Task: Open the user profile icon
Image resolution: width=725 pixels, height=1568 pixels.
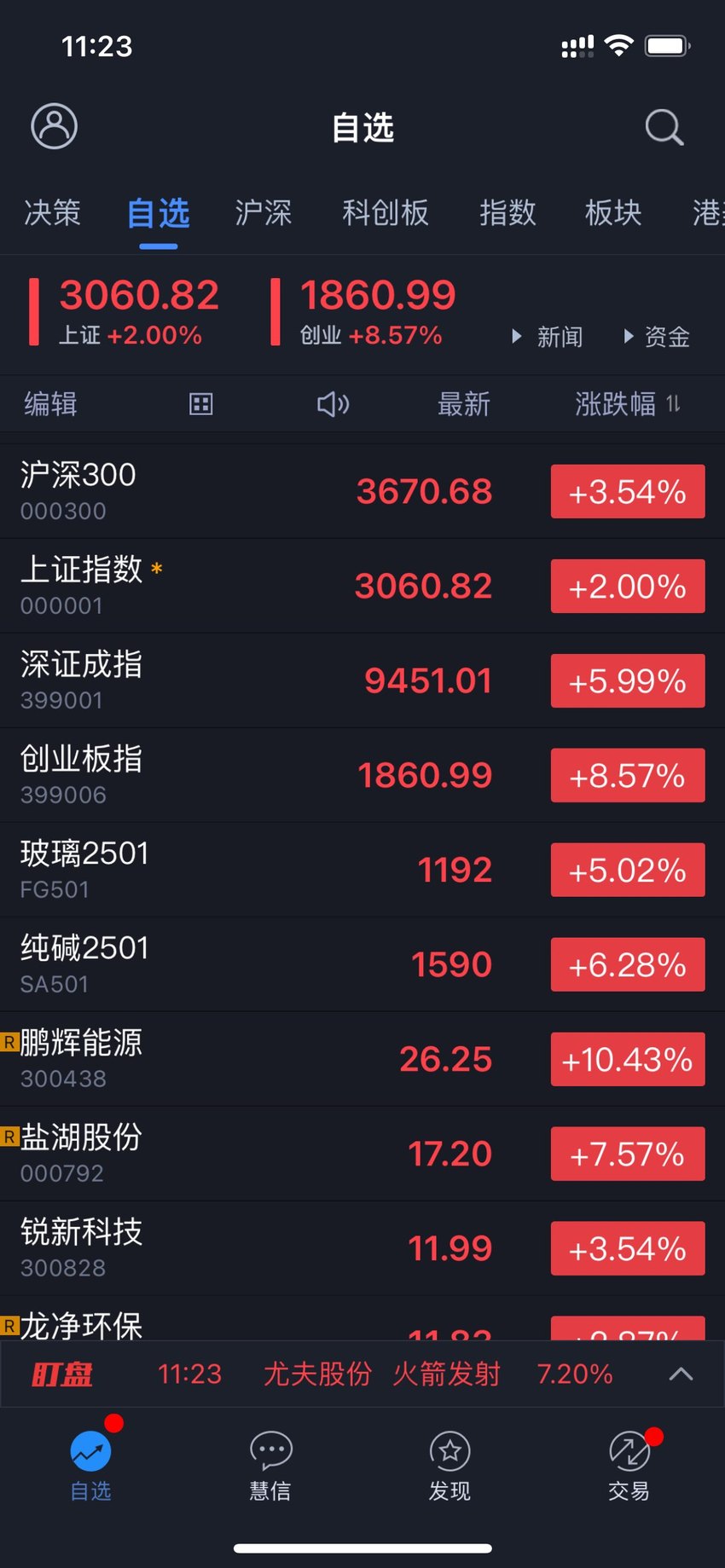Action: (x=54, y=126)
